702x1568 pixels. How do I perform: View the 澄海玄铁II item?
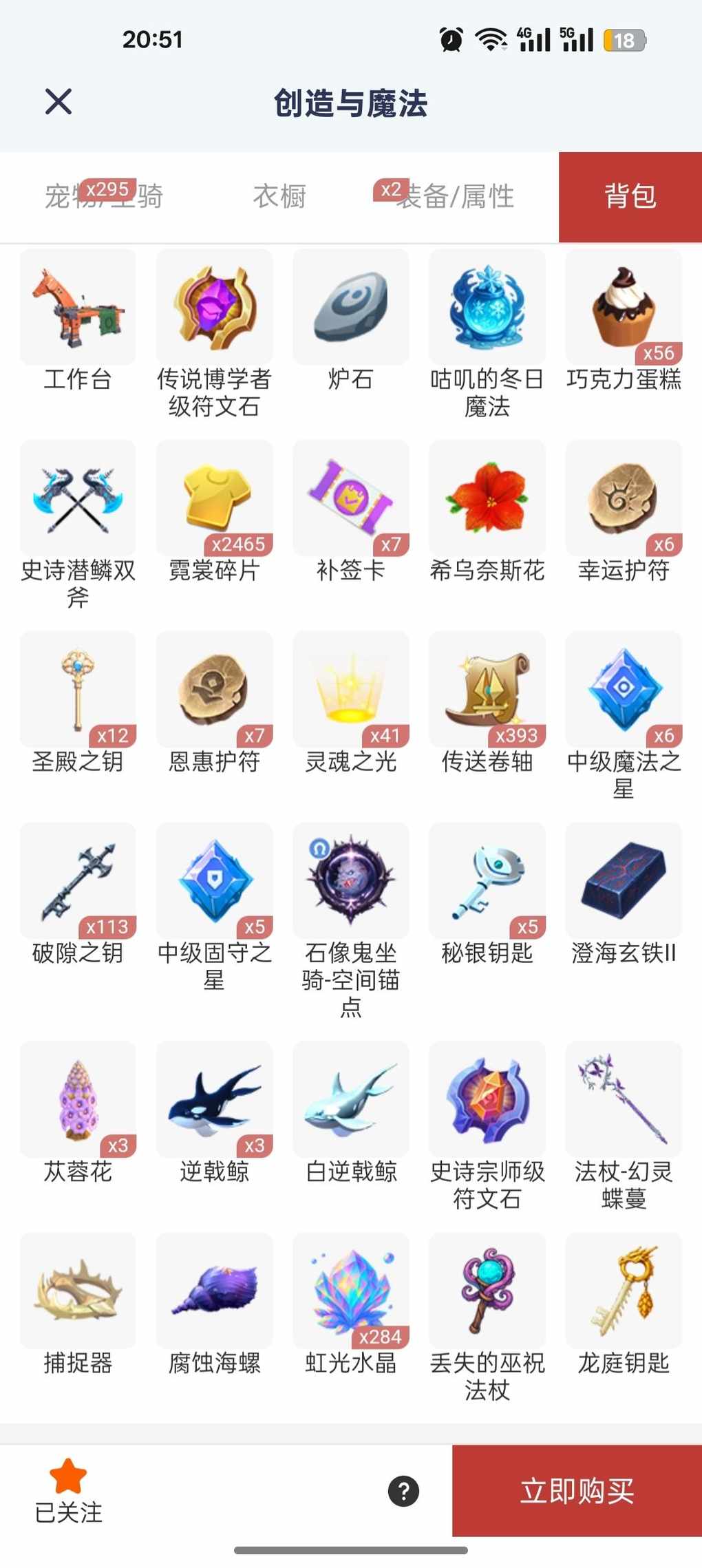[x=624, y=881]
